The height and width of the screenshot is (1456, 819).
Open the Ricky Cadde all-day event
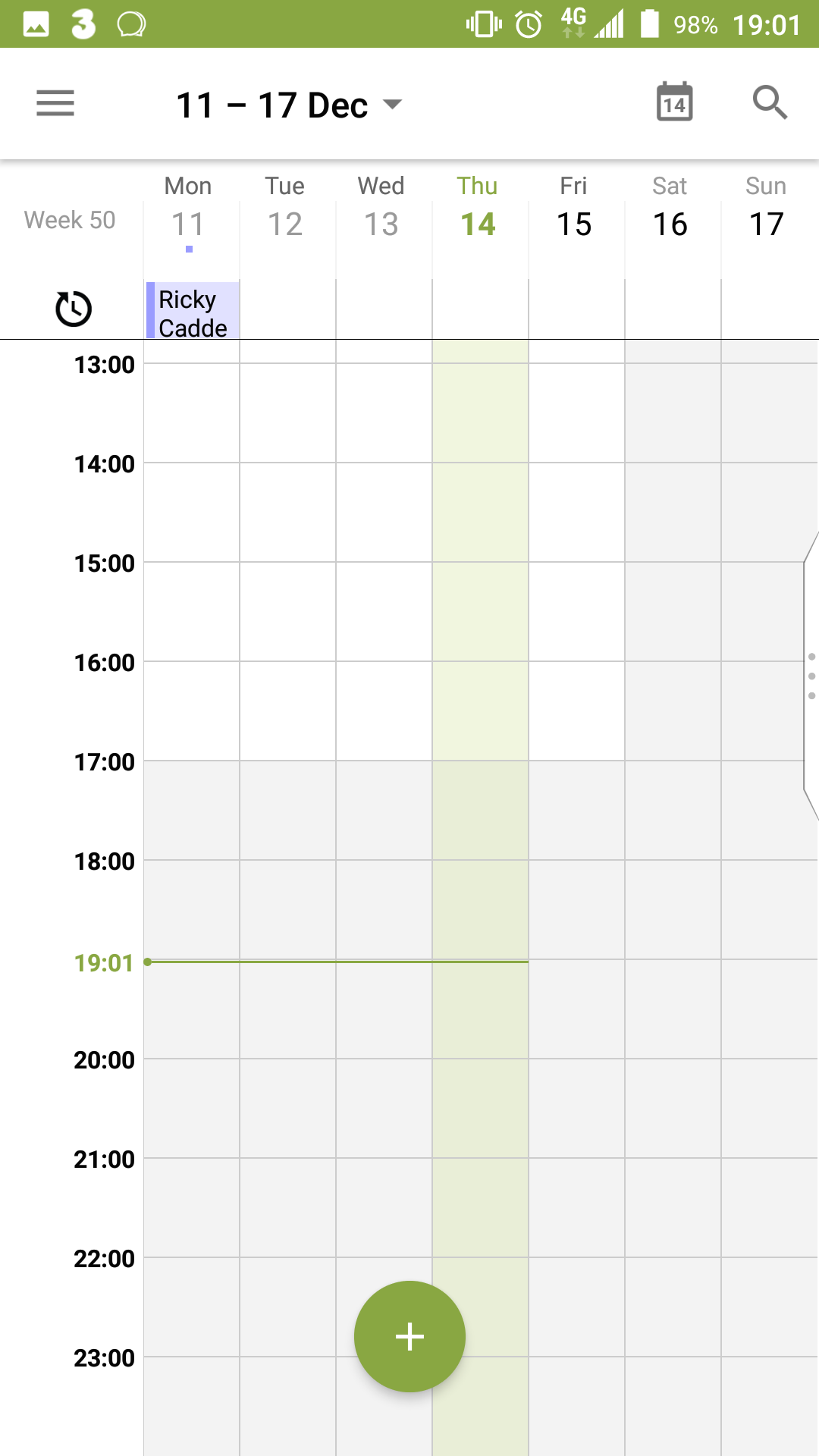click(193, 309)
